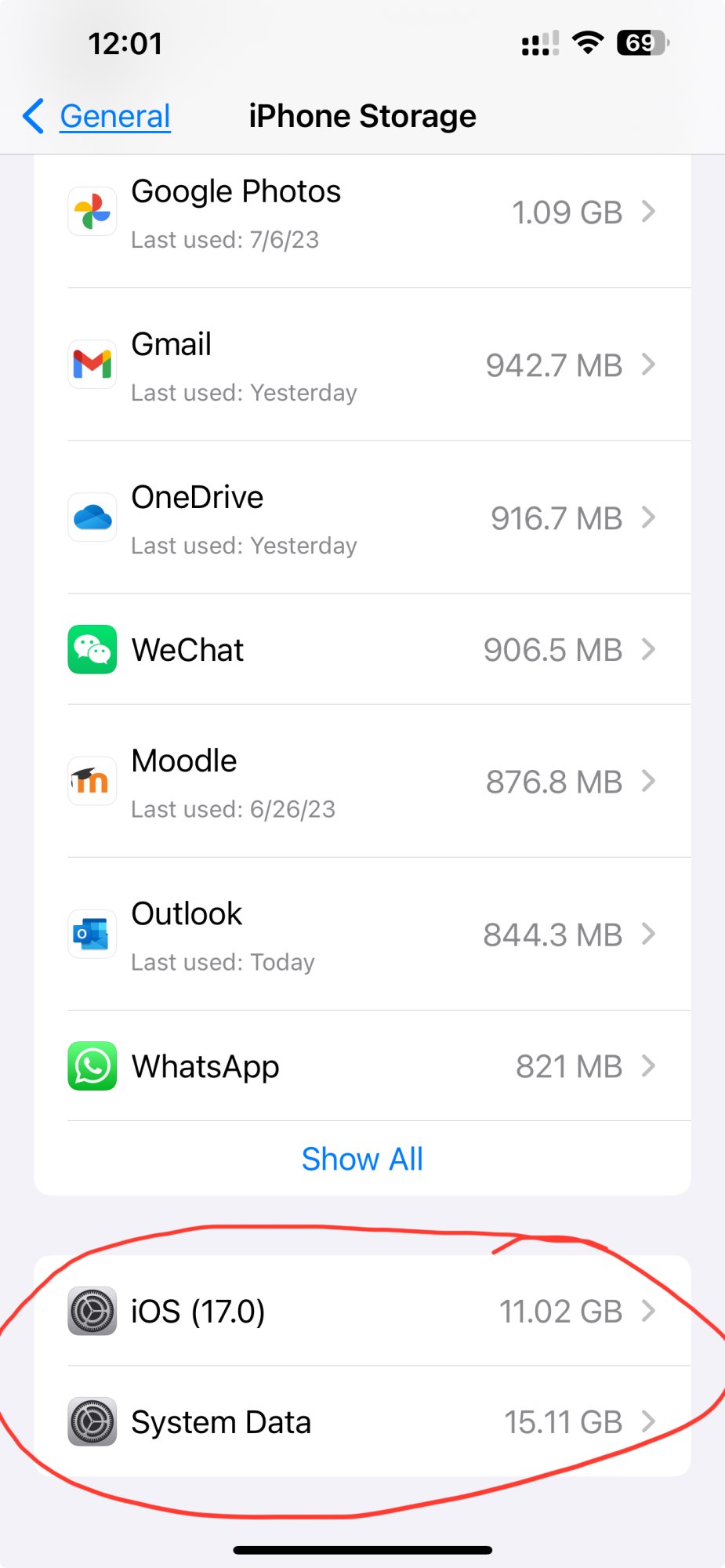Open the Moodle storage row
Viewport: 725px width, 1568px height.
(x=362, y=781)
